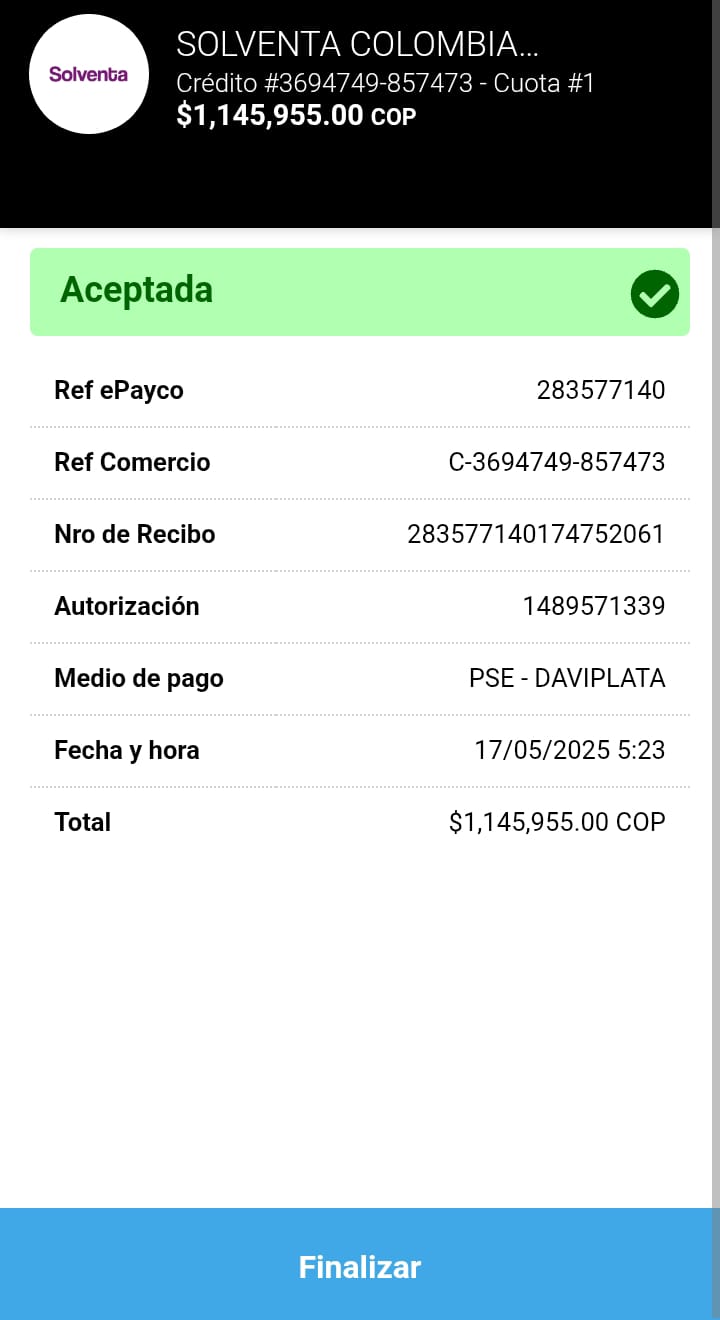Tap the Finalizar button

coord(360,1266)
